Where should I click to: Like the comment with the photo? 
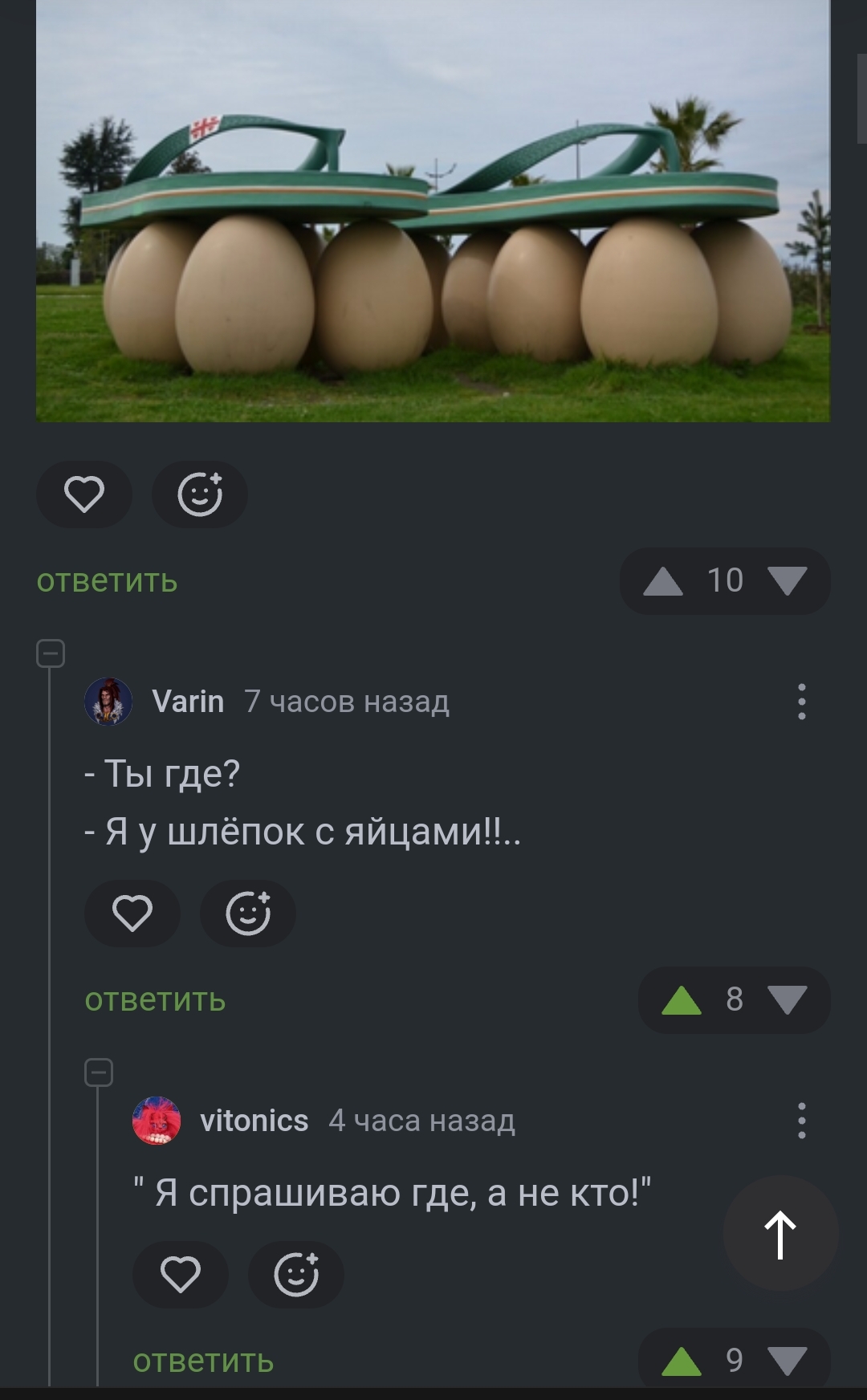[84, 494]
